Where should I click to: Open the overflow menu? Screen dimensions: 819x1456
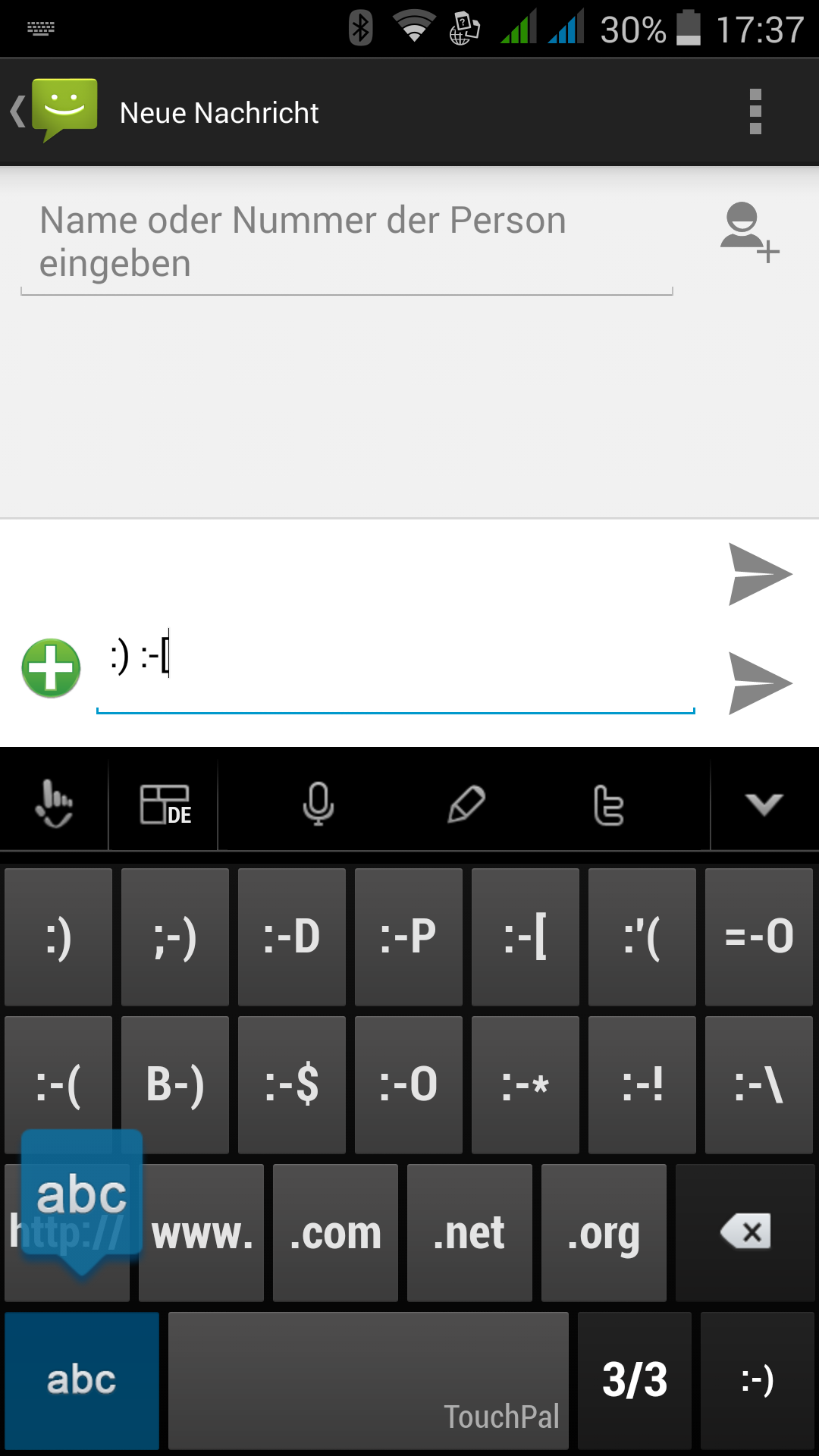[x=755, y=112]
